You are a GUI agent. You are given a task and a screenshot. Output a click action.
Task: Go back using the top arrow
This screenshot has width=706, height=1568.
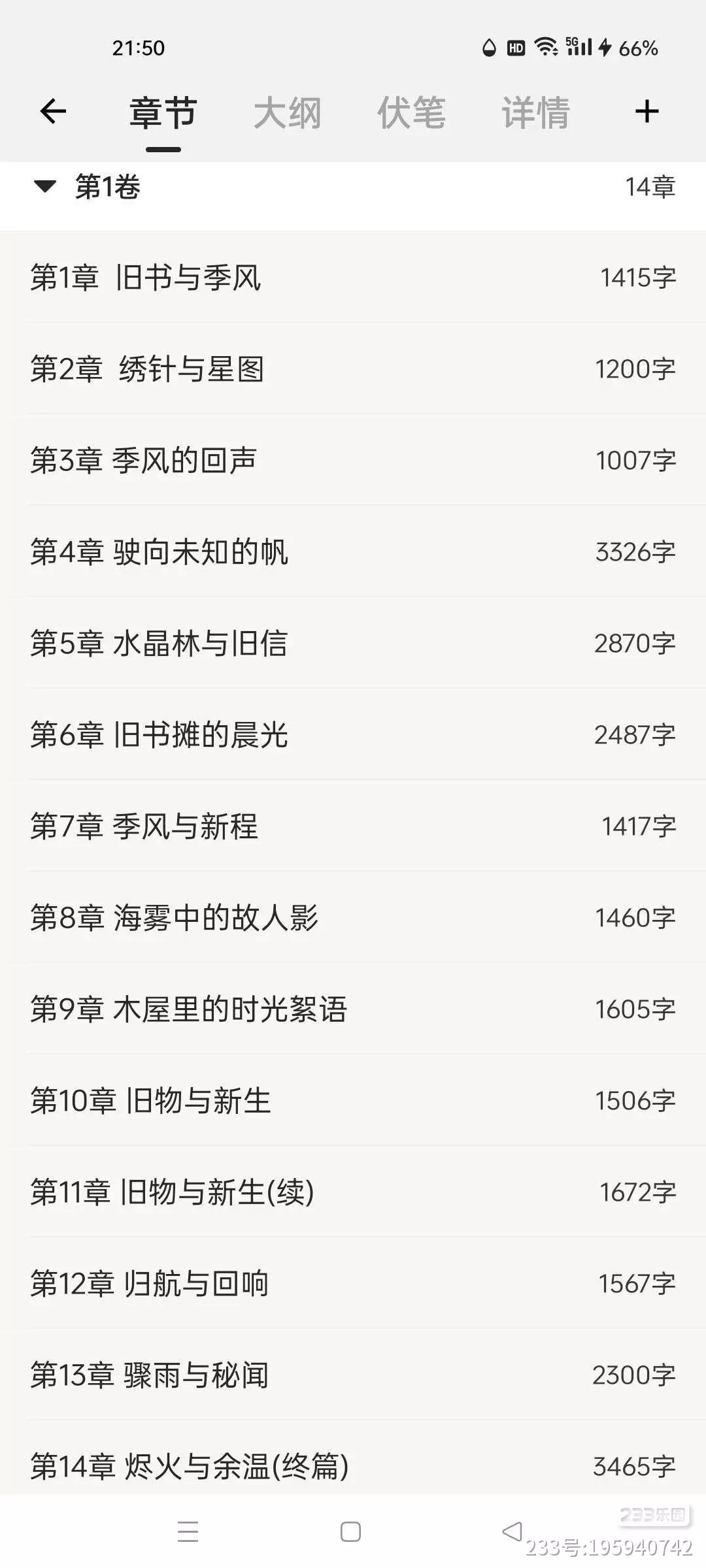53,112
